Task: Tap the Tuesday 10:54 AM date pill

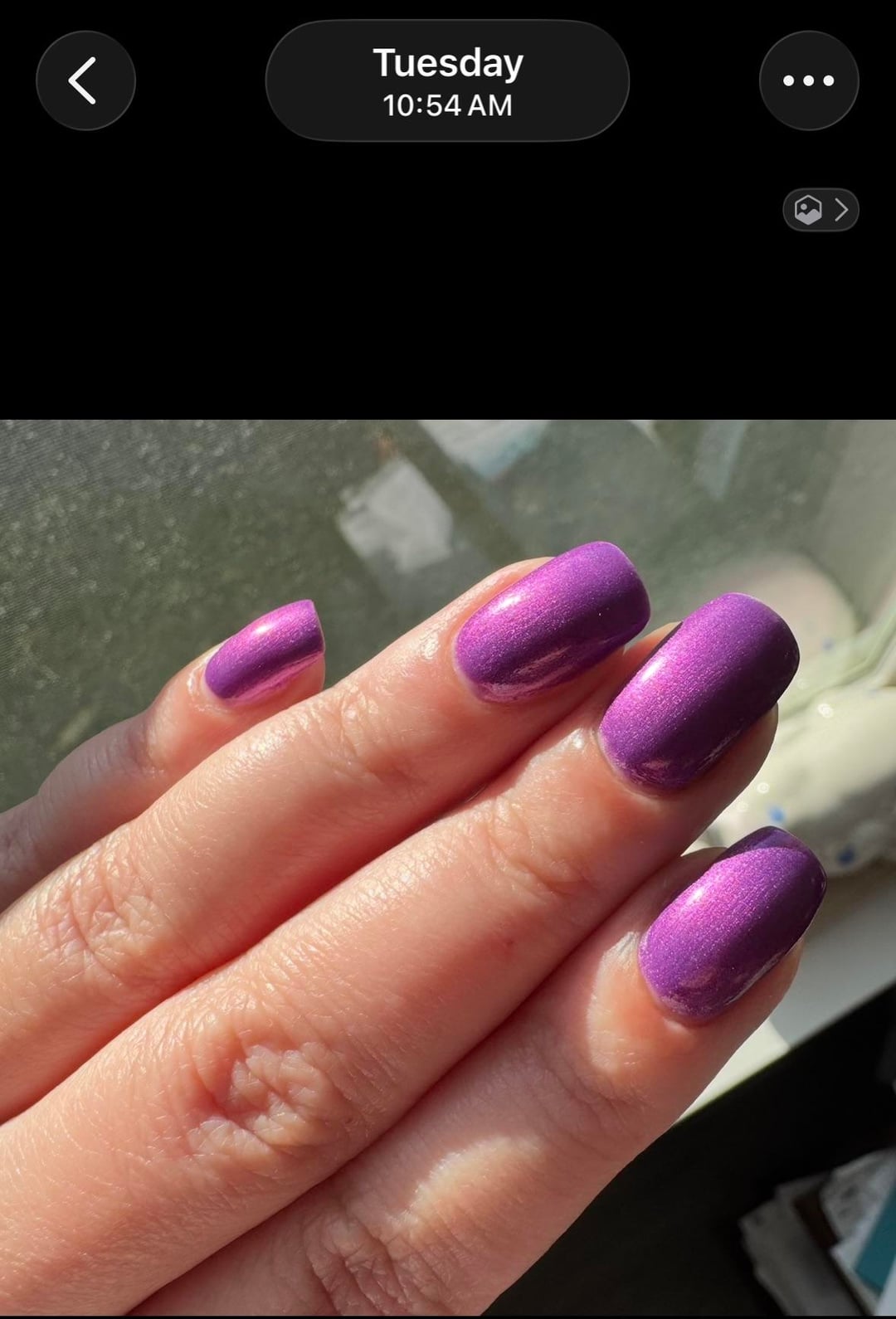Action: pyautogui.click(x=447, y=80)
